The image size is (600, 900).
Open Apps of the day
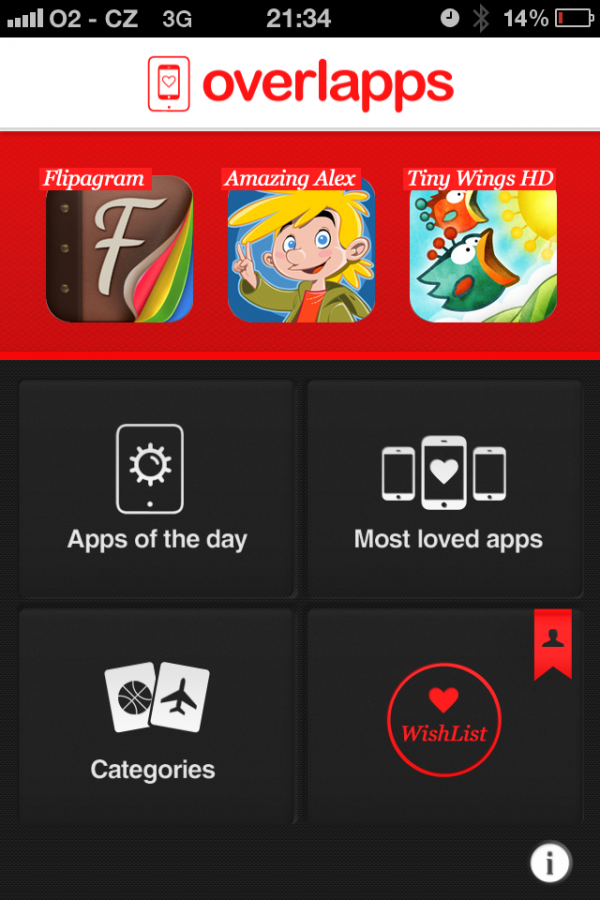coord(157,489)
